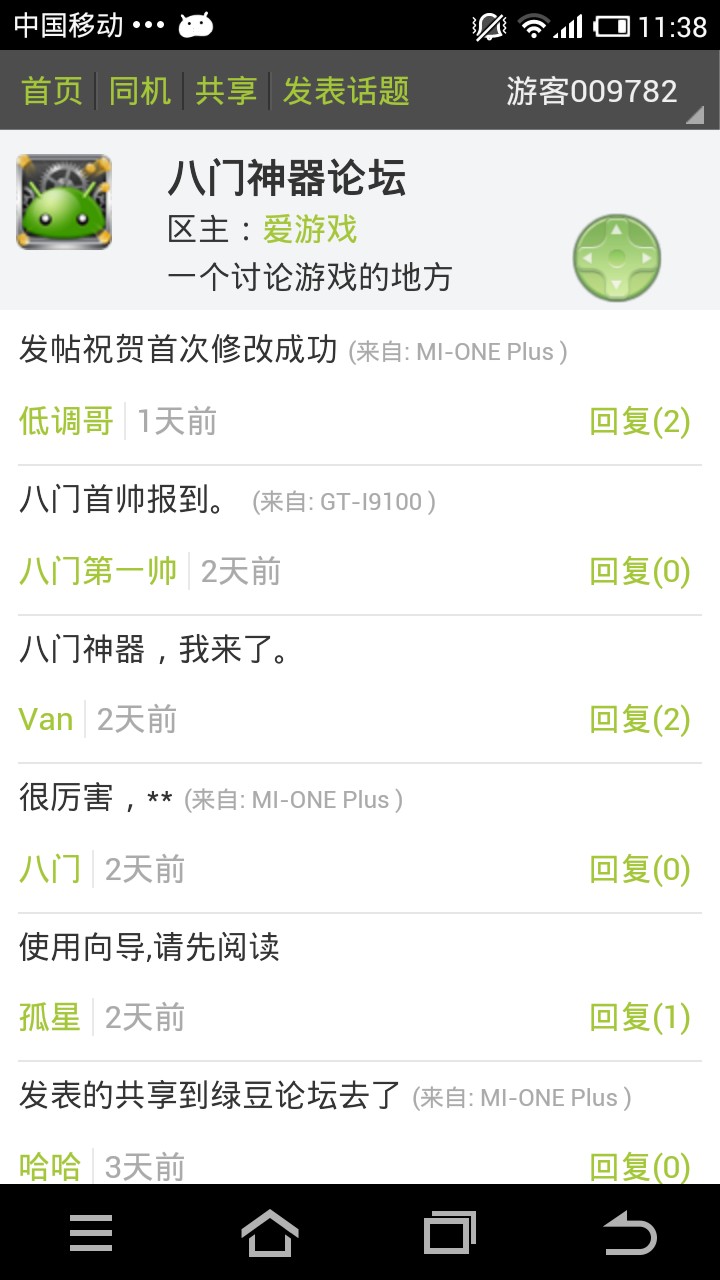The height and width of the screenshot is (1280, 720).
Task: Tap the 八门神器 forum app icon
Action: [63, 200]
